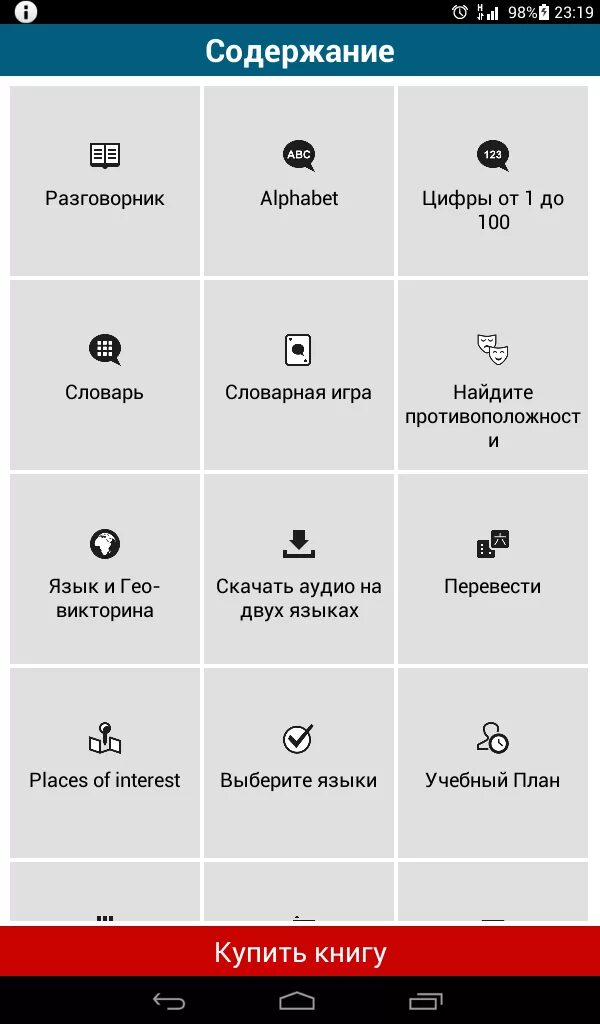Open Найдите противоположности game
The image size is (600, 1024).
point(493,375)
